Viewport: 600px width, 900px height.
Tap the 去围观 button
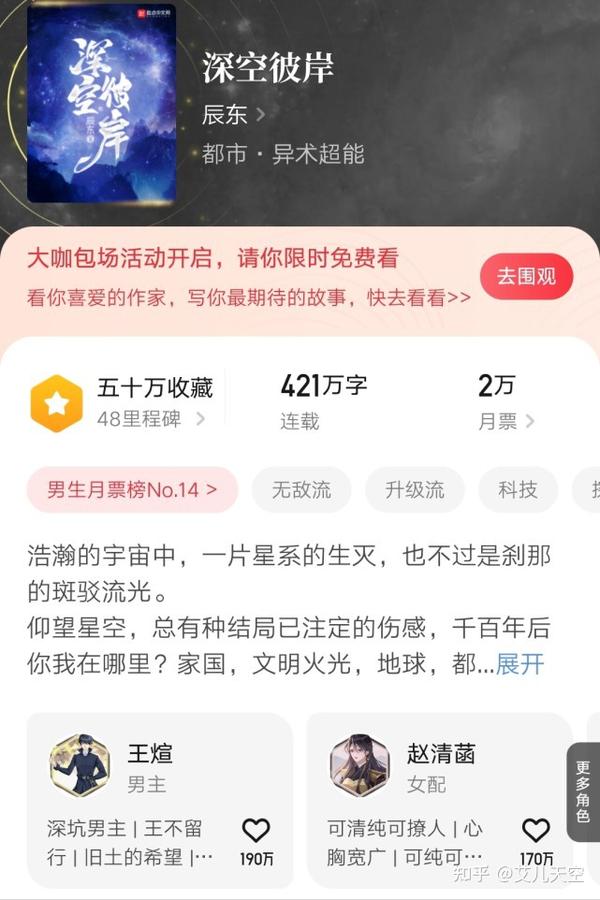(x=526, y=277)
